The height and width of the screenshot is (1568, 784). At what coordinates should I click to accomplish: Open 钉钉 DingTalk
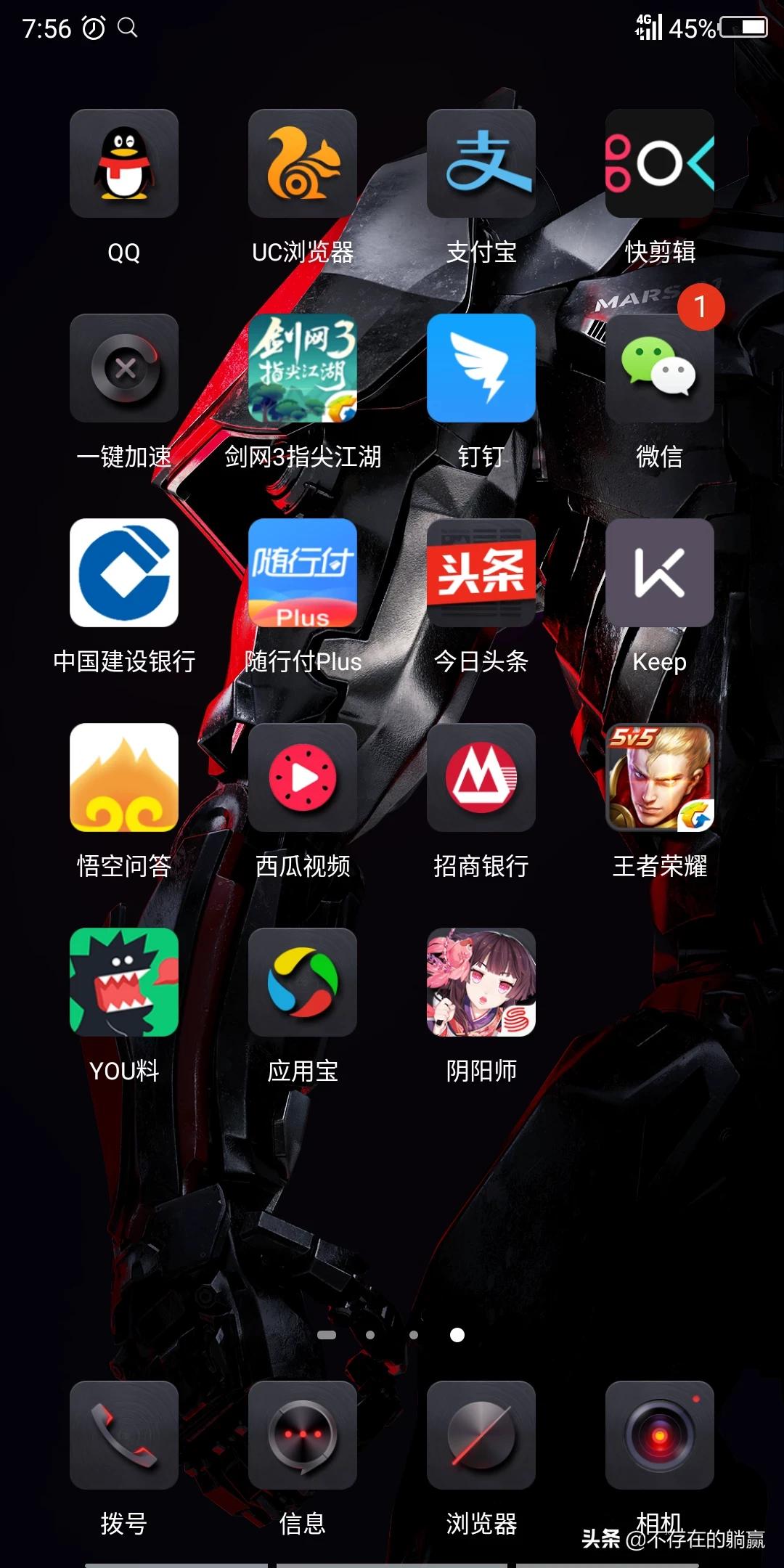481,368
